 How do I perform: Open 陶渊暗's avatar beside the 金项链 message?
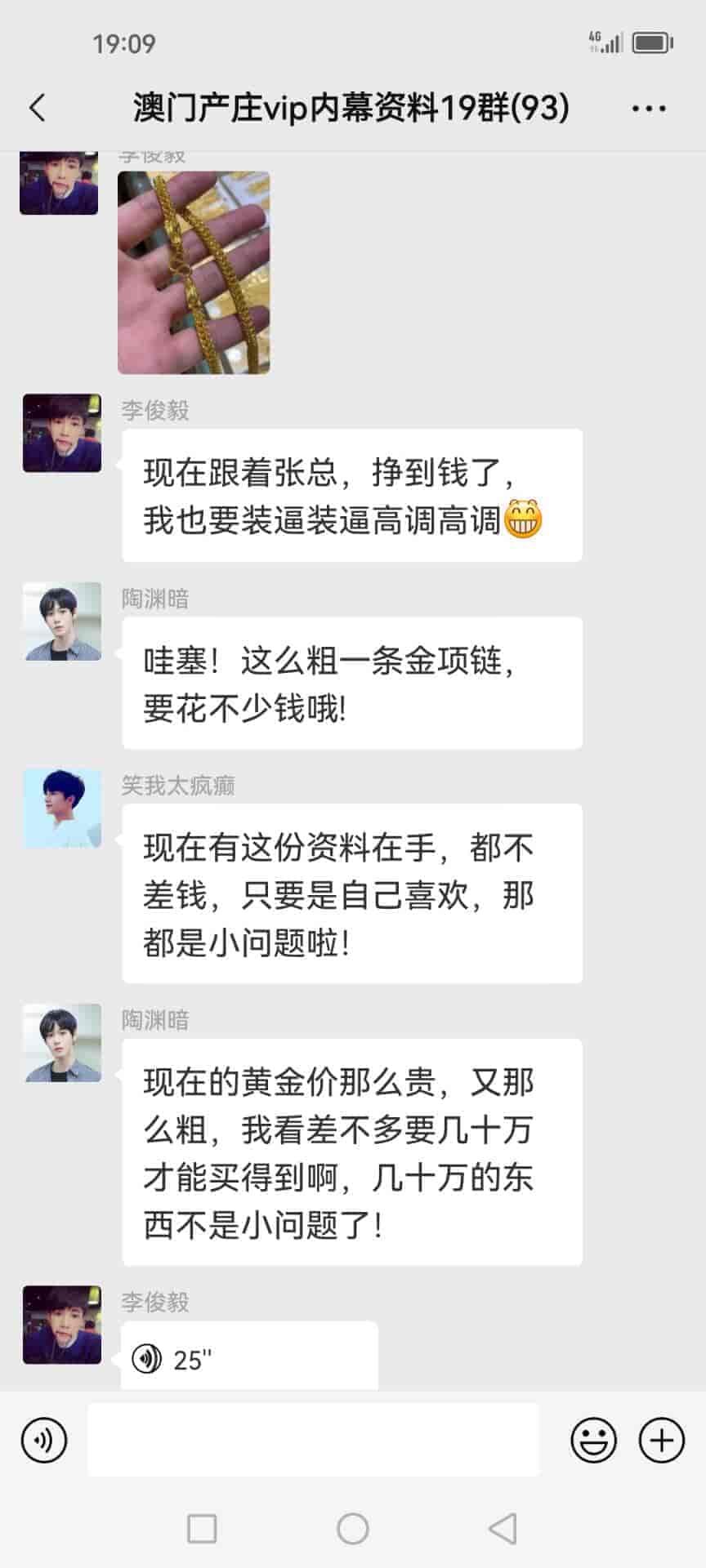[62, 621]
